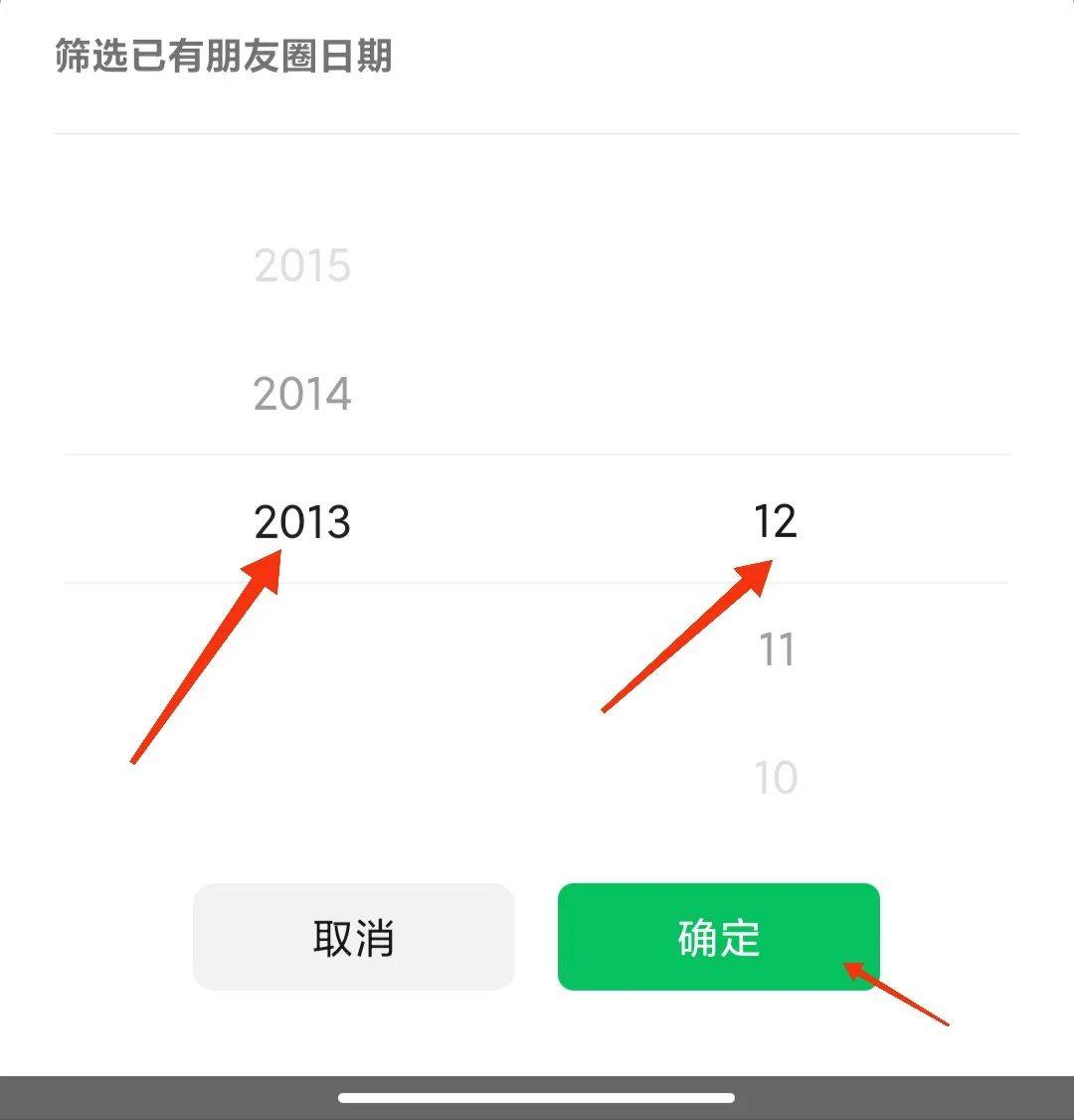Tap the gray cancel button labeled 取消
The width and height of the screenshot is (1074, 1120).
click(354, 936)
